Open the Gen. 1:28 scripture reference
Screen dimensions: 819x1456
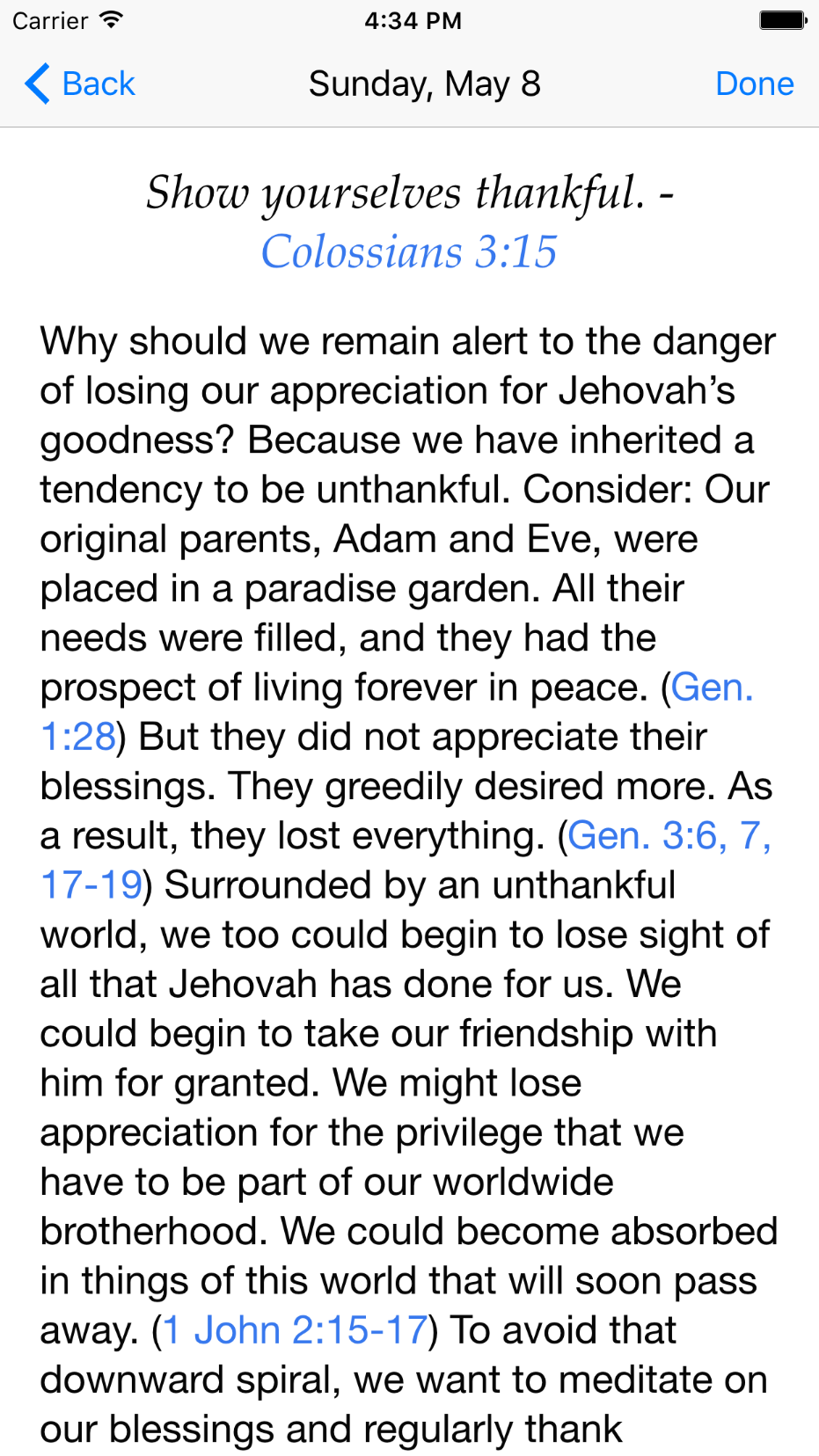[711, 688]
